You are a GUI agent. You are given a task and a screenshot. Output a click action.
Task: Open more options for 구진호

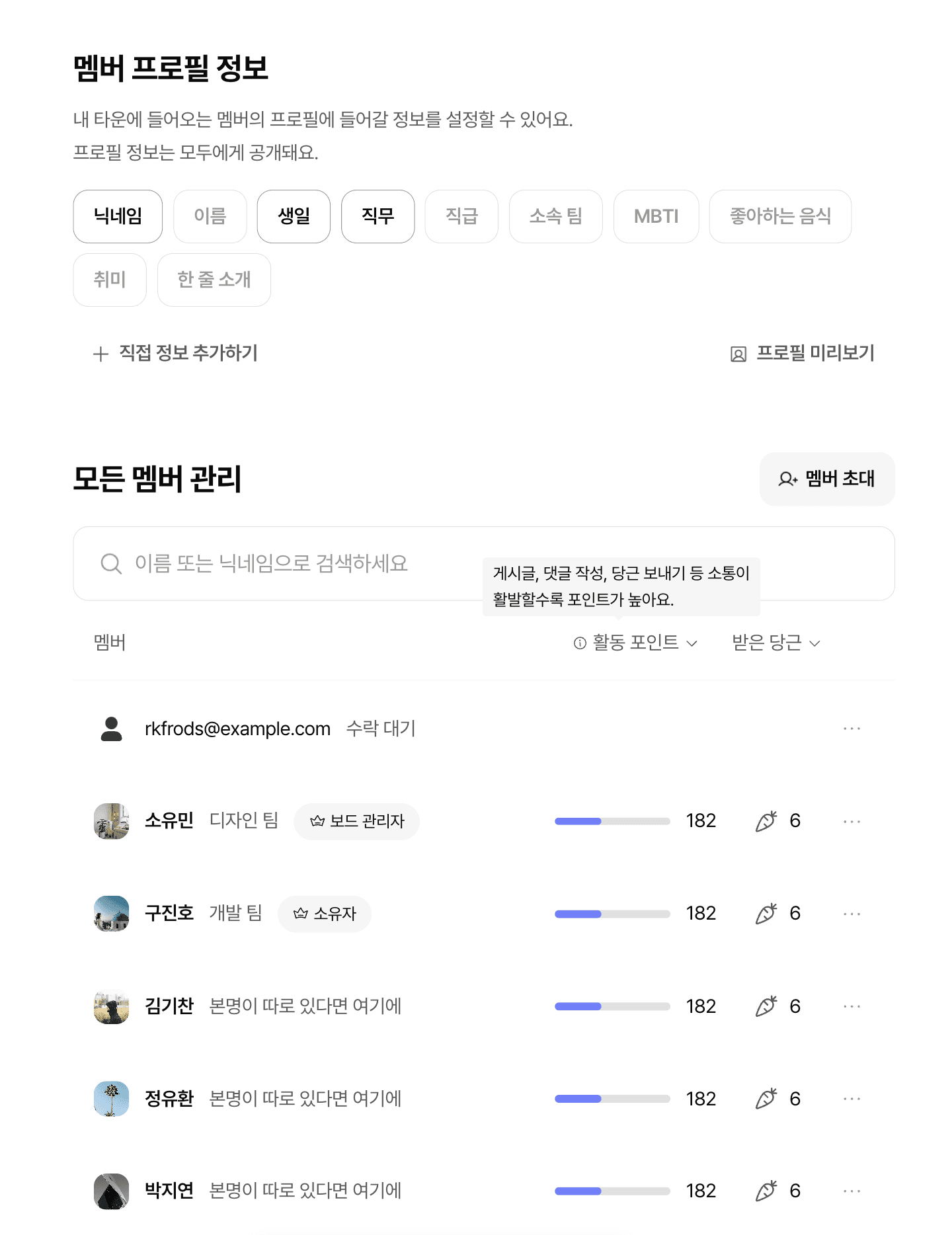coord(852,914)
